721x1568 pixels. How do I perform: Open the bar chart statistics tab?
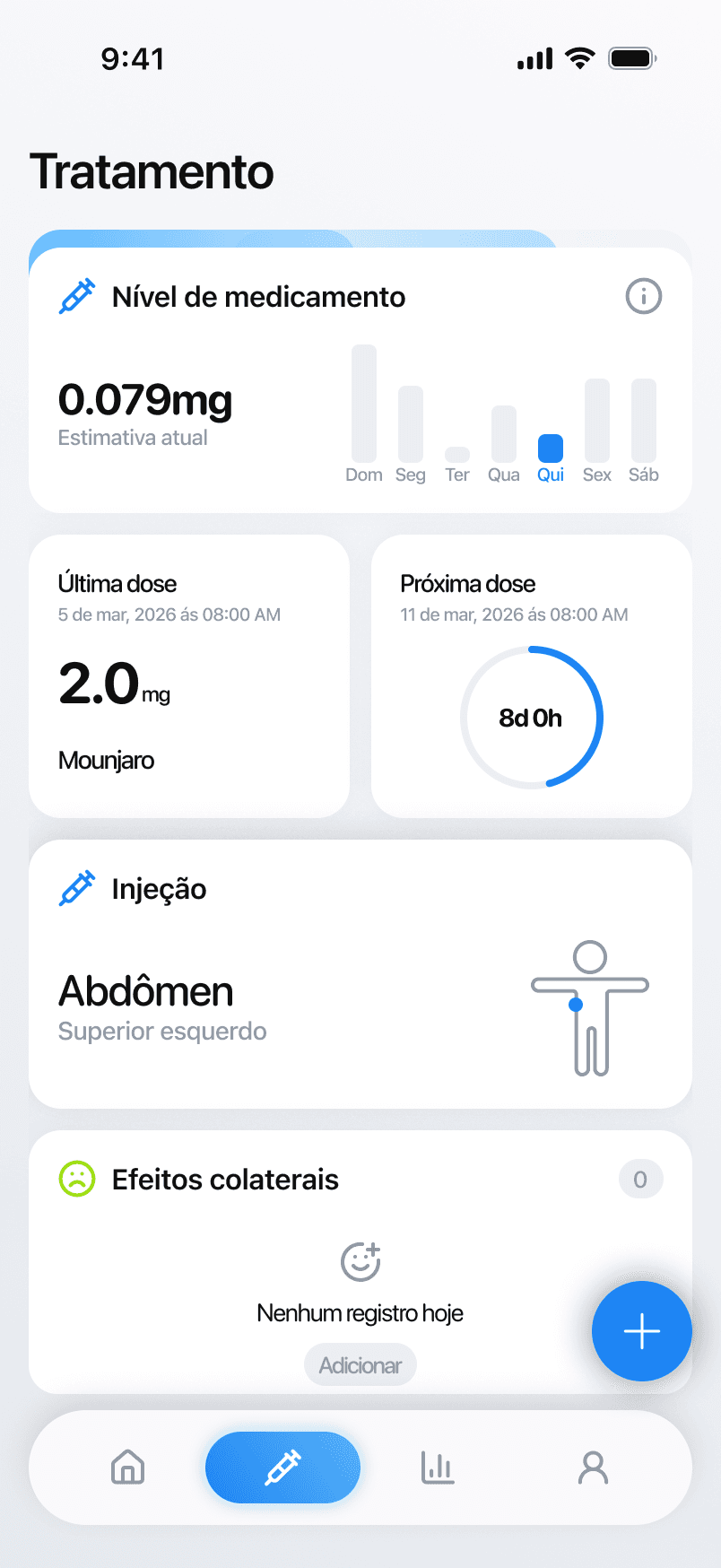coord(438,1468)
